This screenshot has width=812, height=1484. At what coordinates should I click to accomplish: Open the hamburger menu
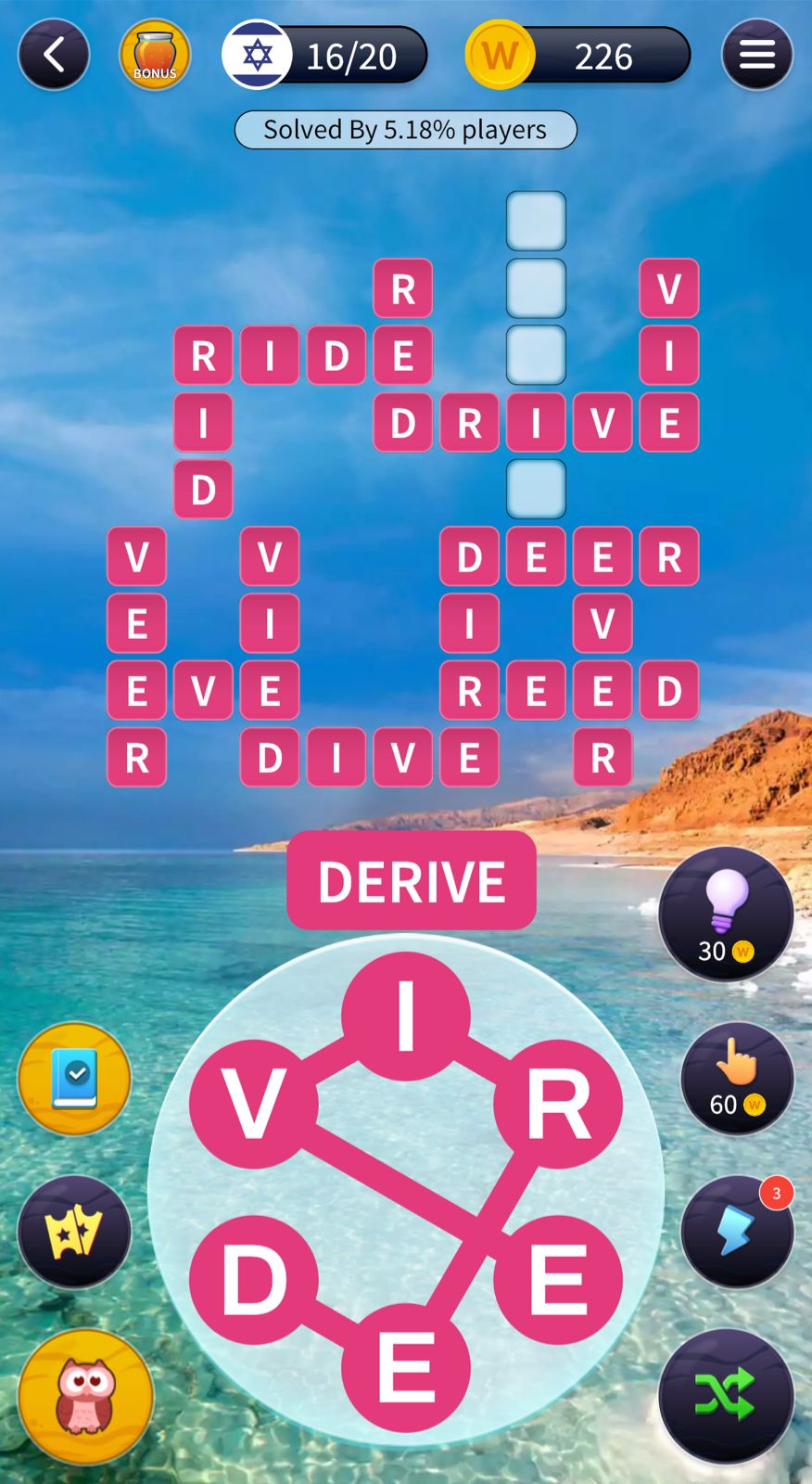[756, 56]
